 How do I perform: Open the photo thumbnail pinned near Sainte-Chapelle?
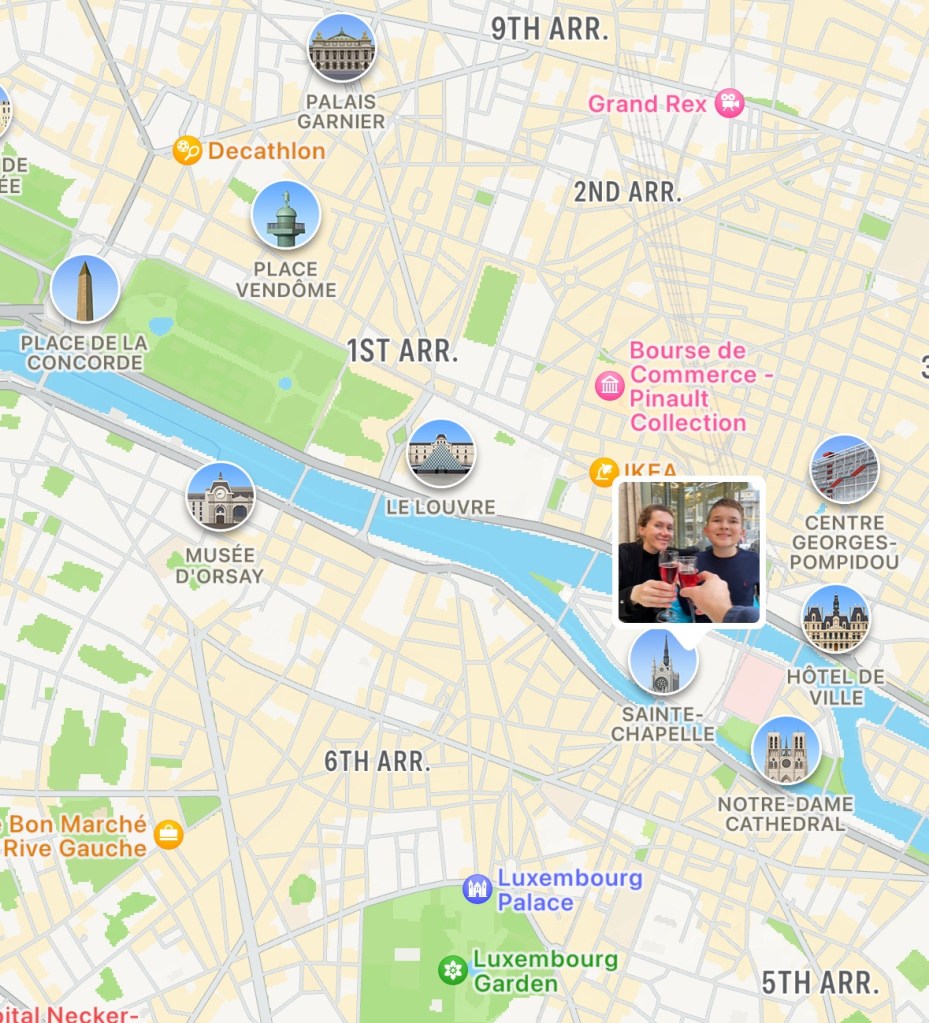point(689,552)
